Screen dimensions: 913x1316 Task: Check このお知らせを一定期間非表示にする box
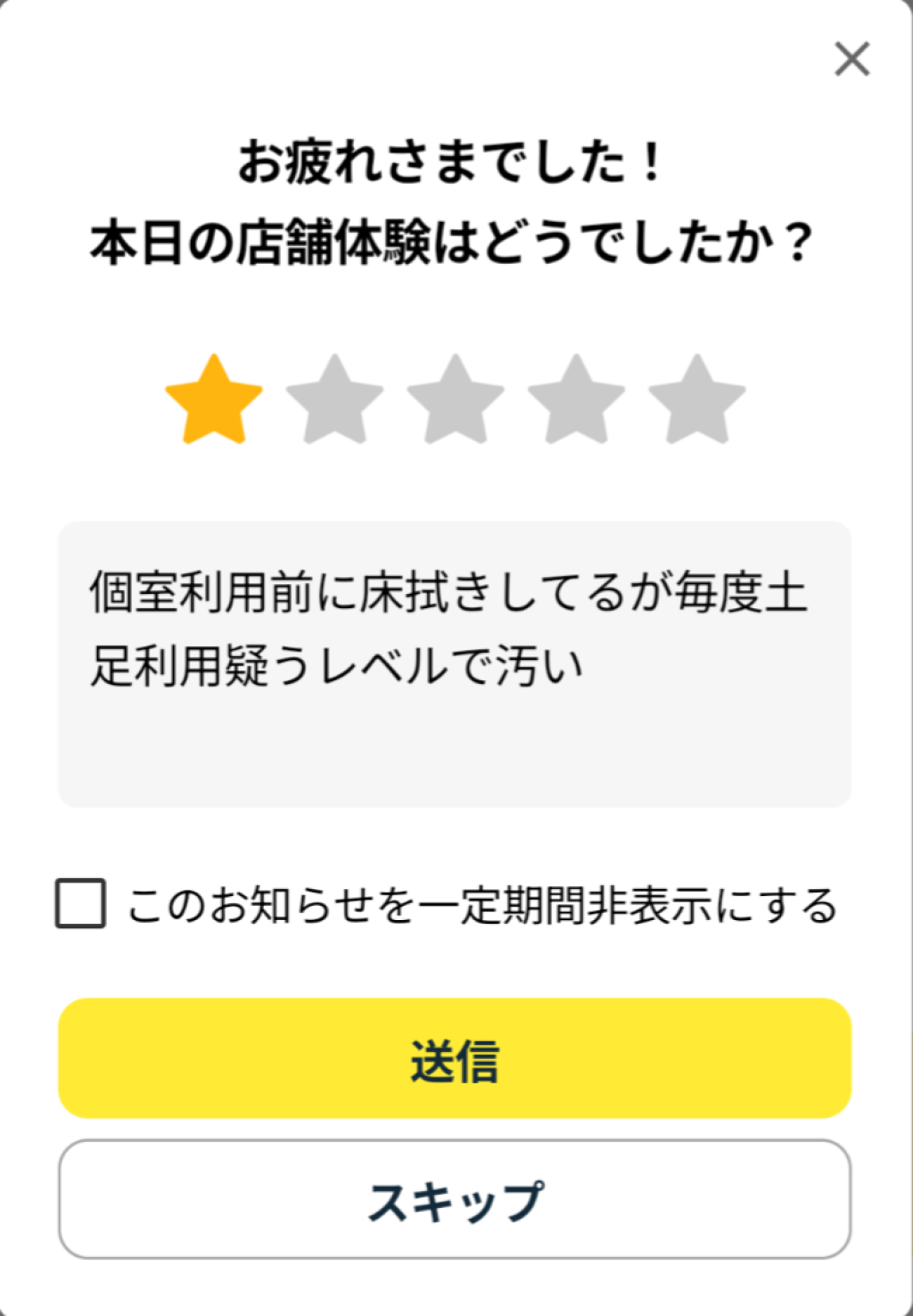(x=81, y=903)
